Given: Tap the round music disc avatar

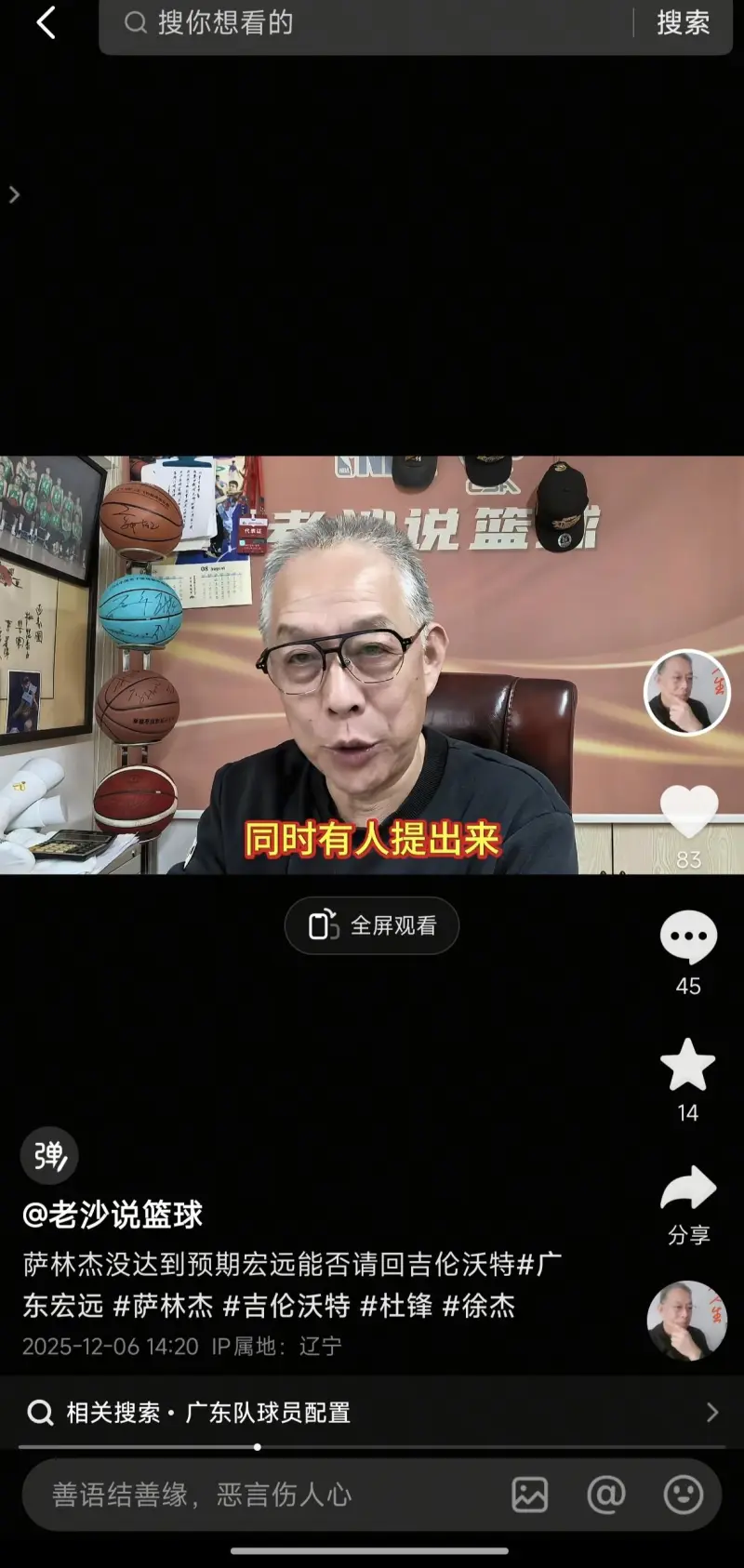Looking at the screenshot, I should 687,1321.
